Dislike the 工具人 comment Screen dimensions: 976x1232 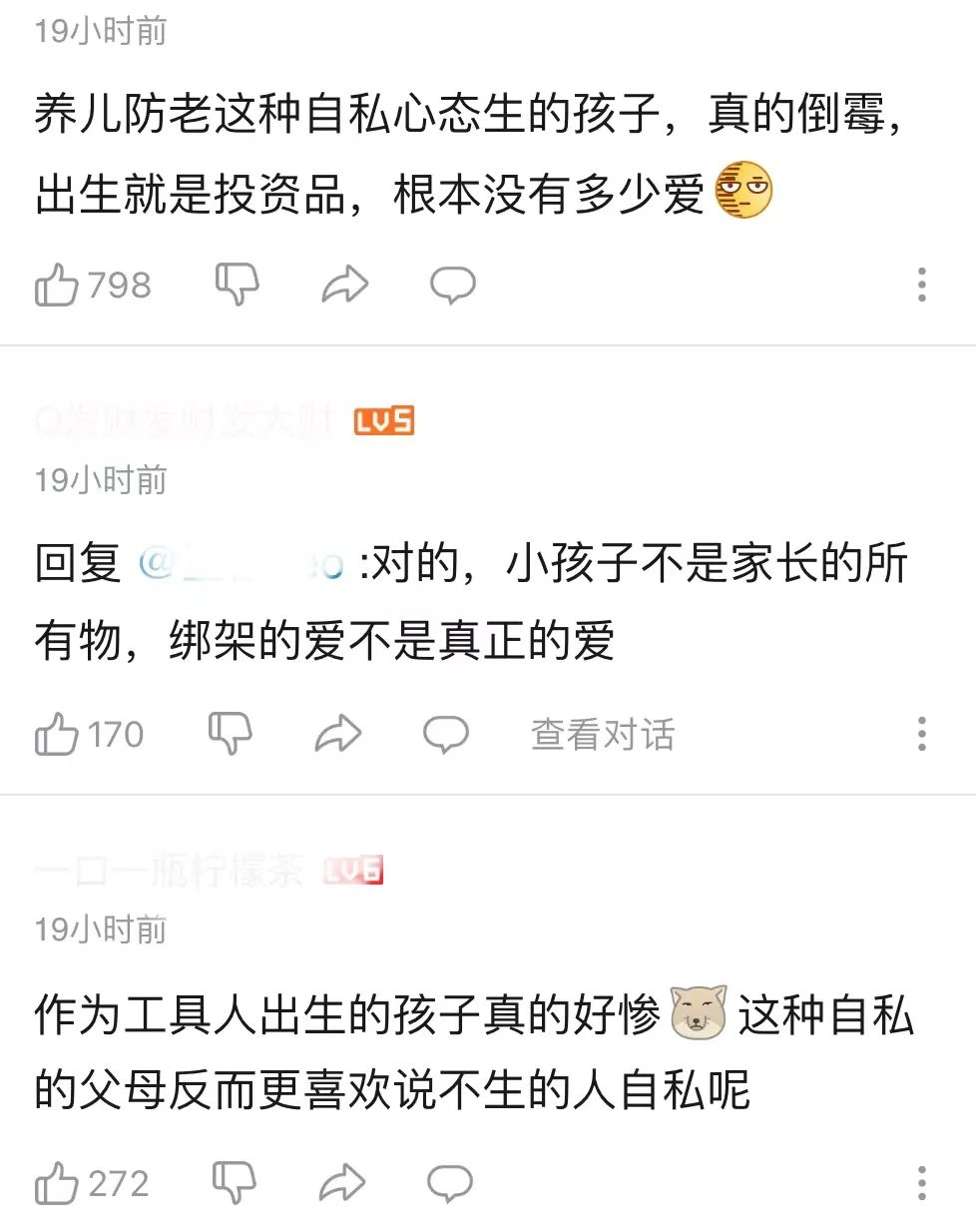234,1184
